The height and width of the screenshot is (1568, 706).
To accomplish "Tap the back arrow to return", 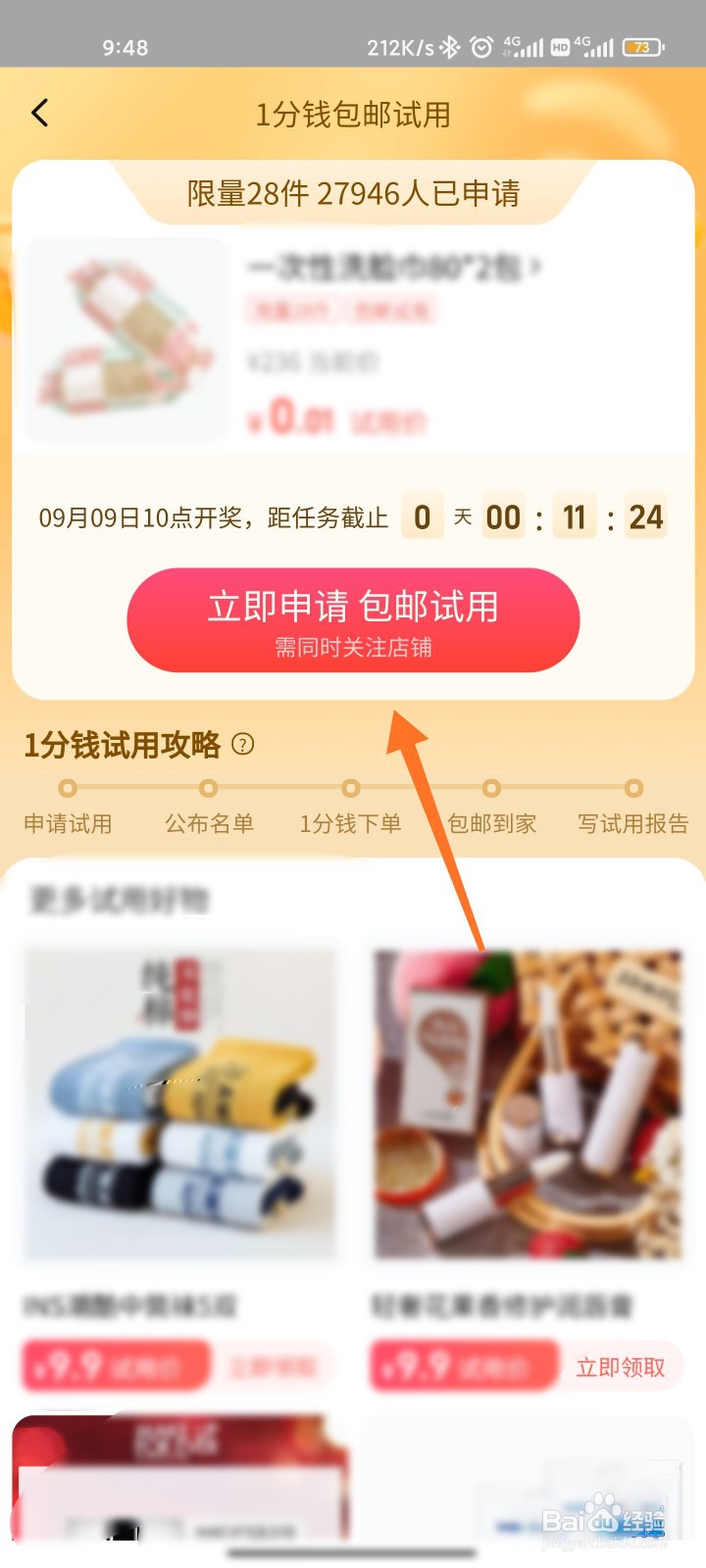I will [x=39, y=112].
